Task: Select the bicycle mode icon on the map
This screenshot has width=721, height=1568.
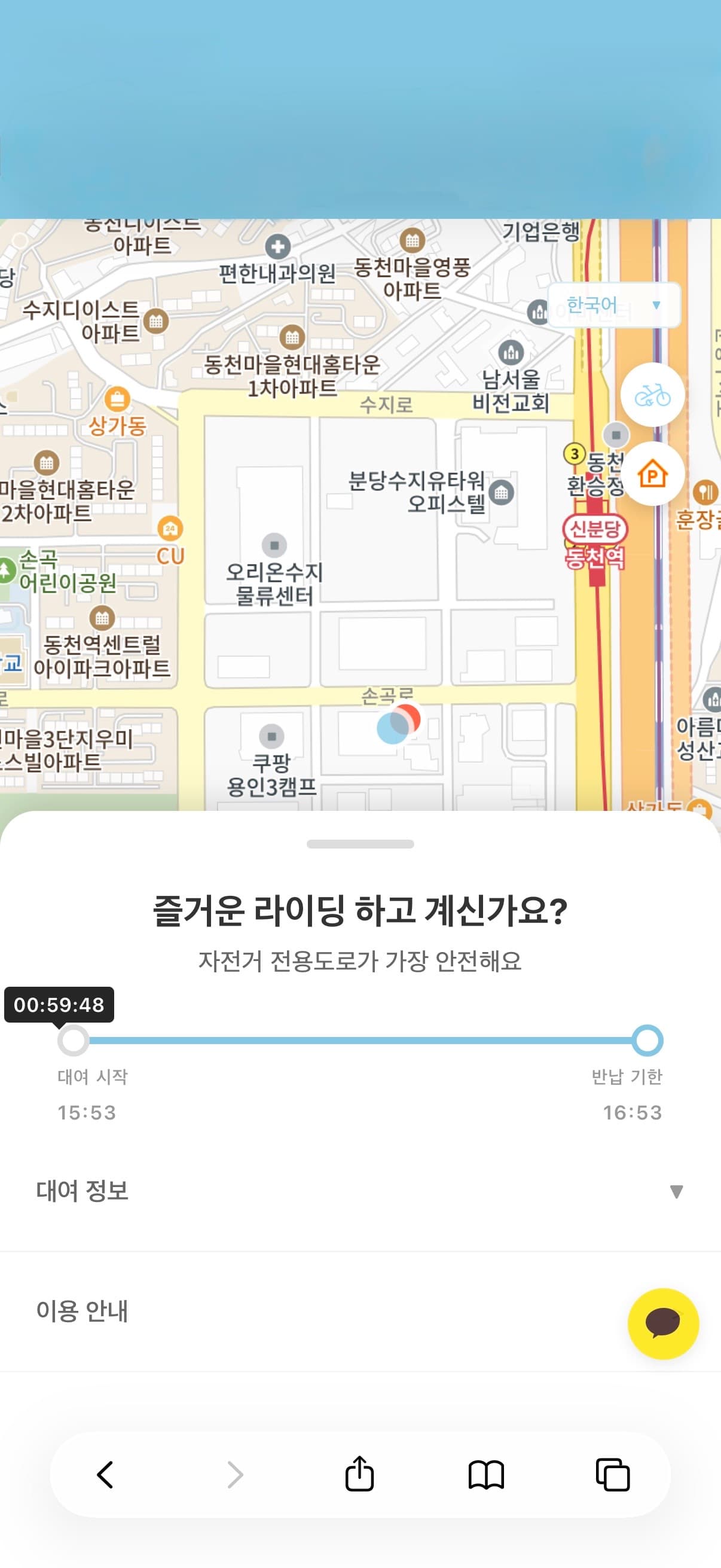Action: [x=653, y=395]
